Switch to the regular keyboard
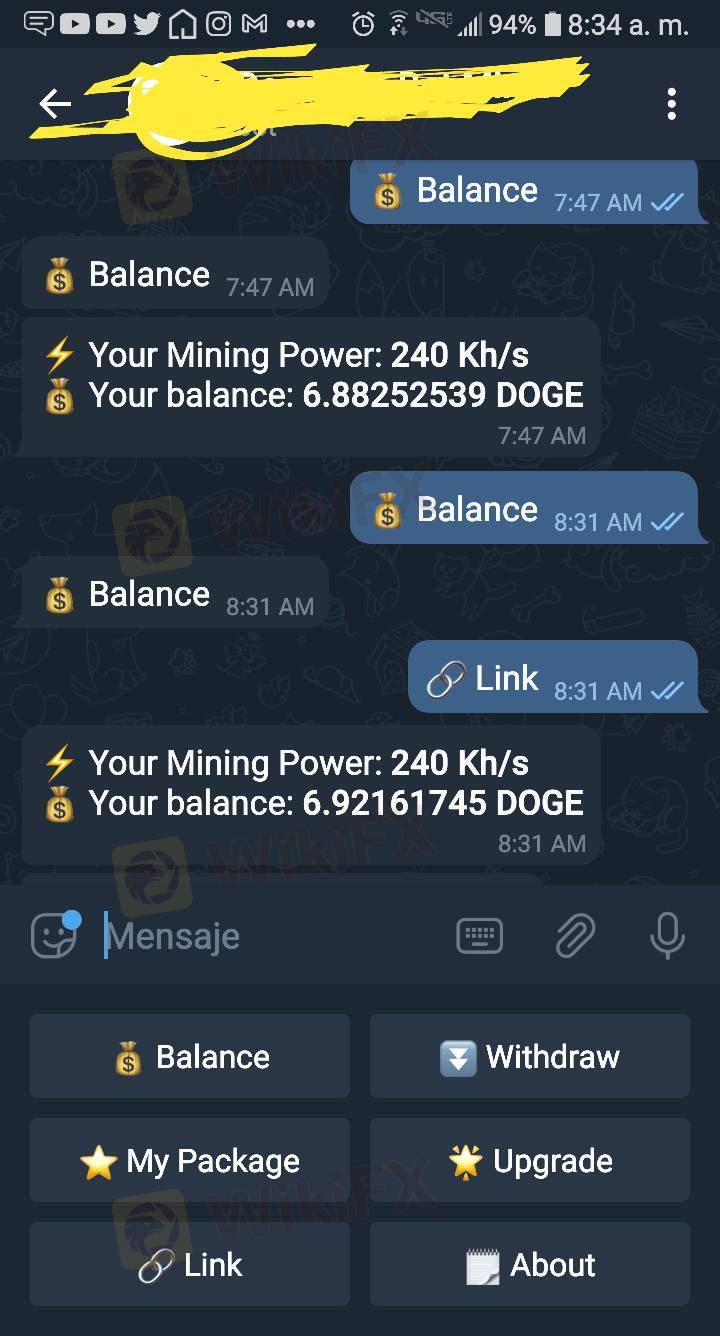The width and height of the screenshot is (720, 1336). click(x=479, y=936)
